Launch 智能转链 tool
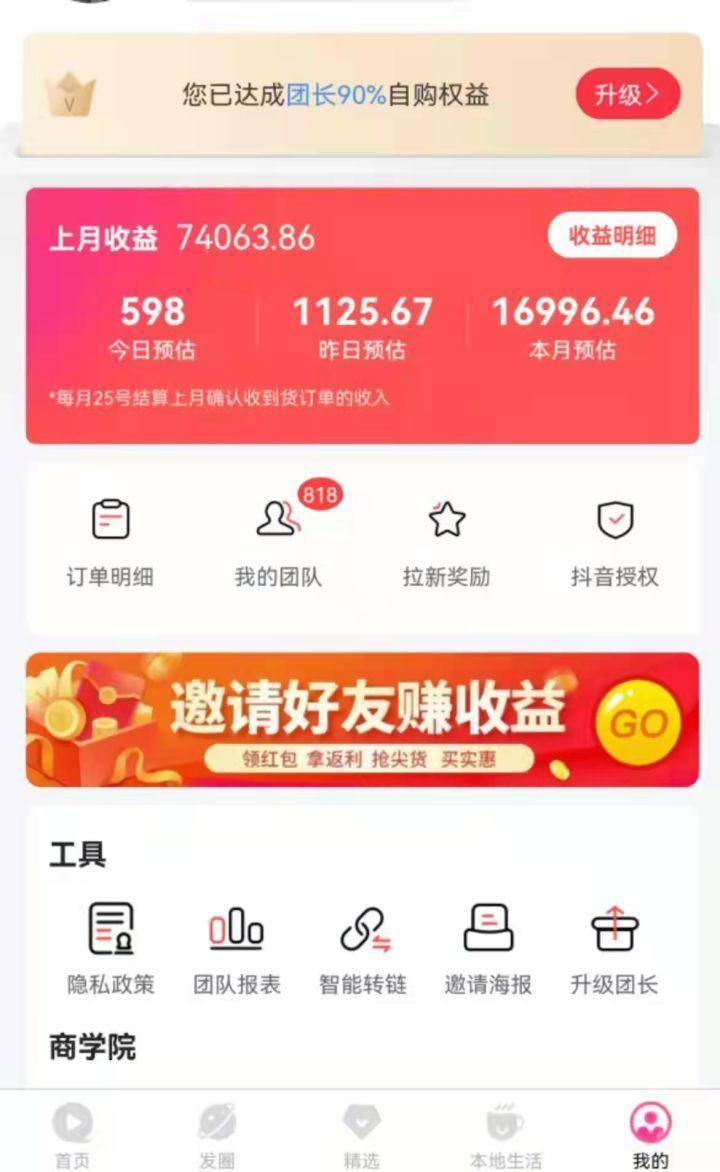The image size is (720, 1172). [x=363, y=948]
